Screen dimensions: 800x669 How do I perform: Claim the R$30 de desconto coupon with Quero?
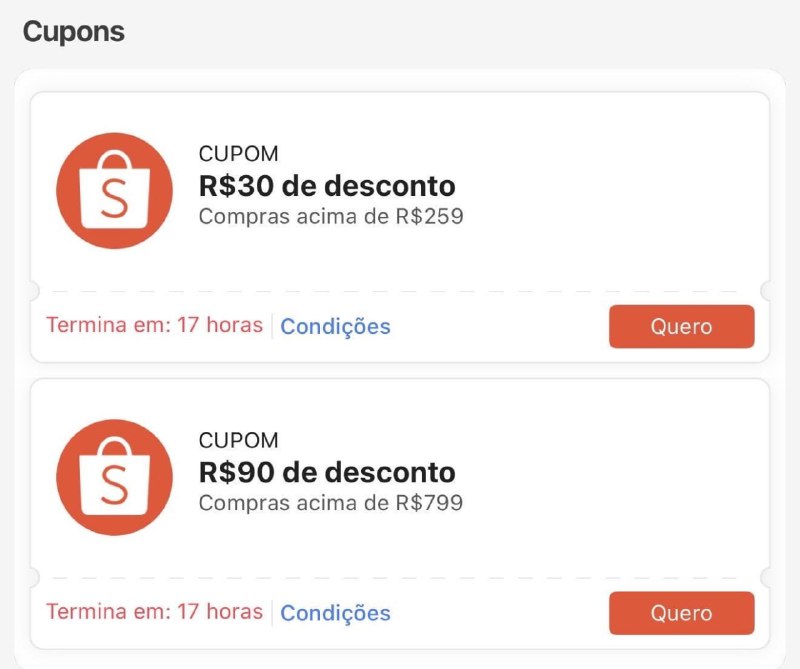[x=681, y=326]
